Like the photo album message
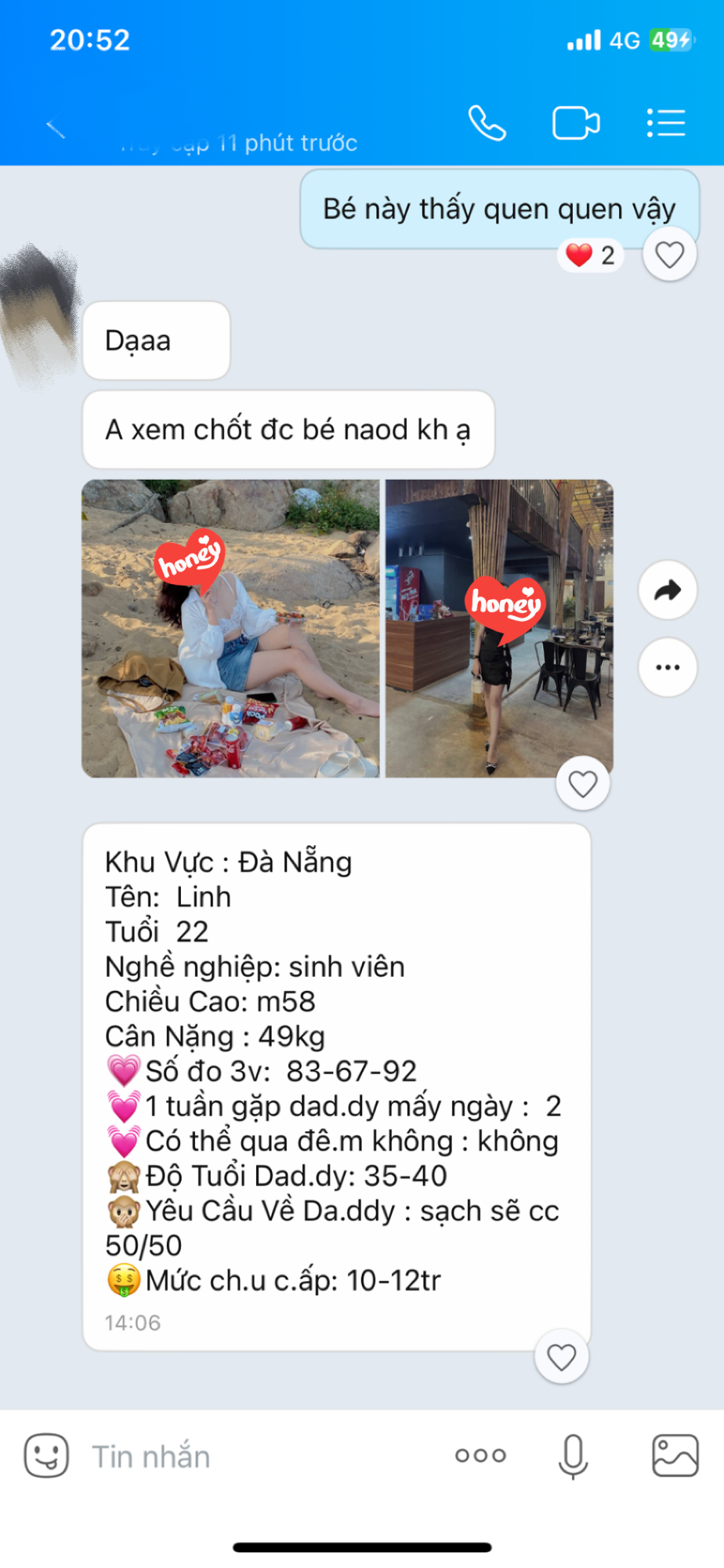The image size is (724, 1568). click(582, 783)
